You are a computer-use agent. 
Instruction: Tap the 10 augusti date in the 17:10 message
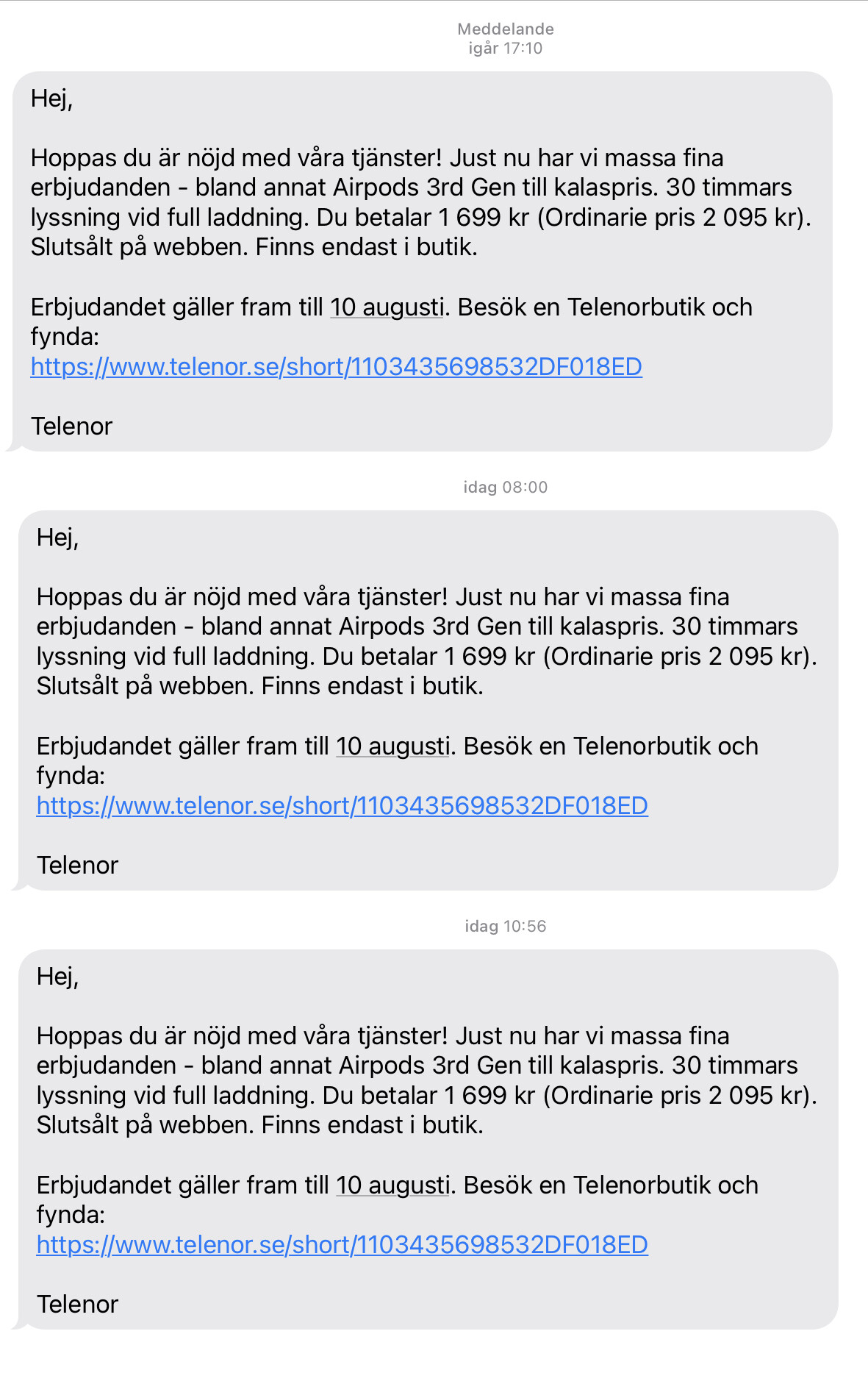387,307
